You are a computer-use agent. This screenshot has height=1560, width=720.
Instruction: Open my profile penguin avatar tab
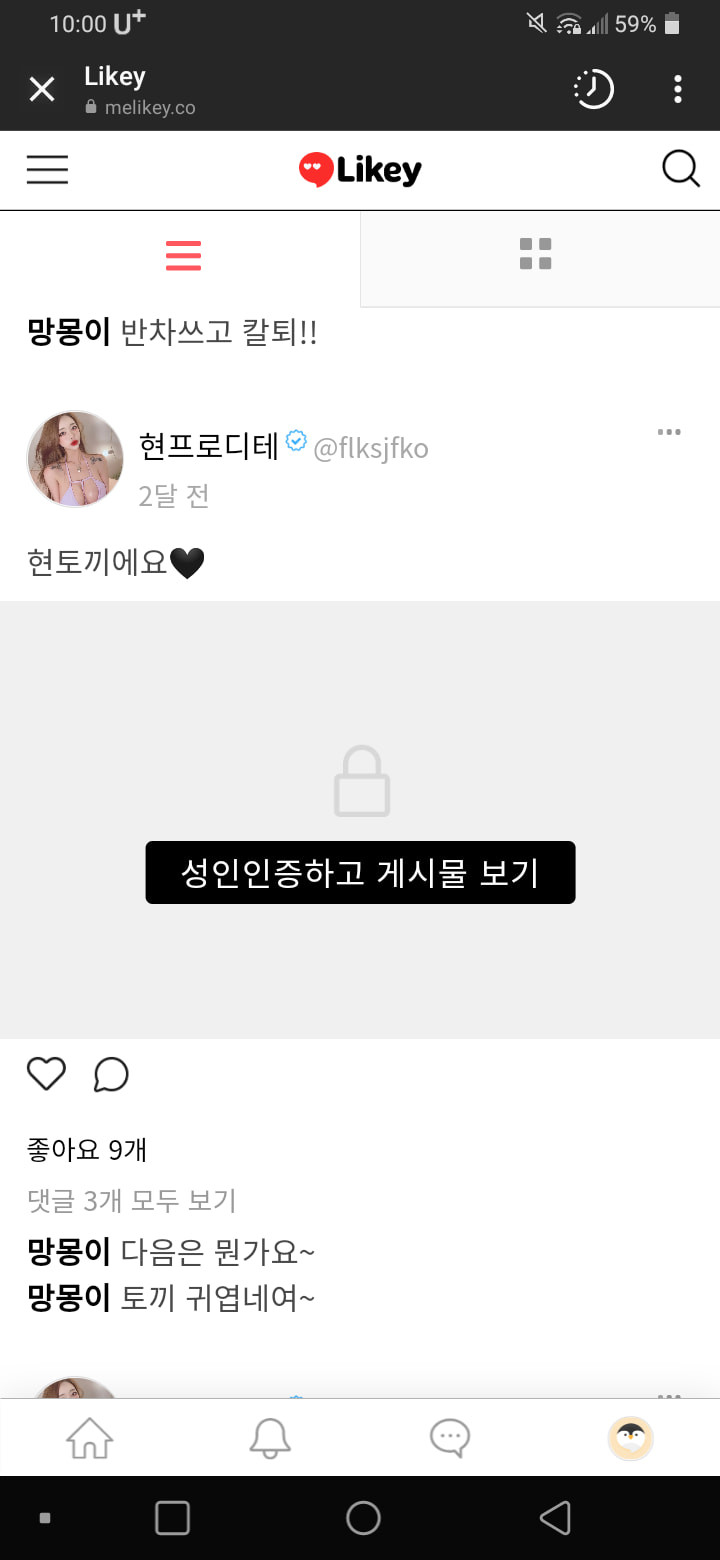(x=630, y=1439)
